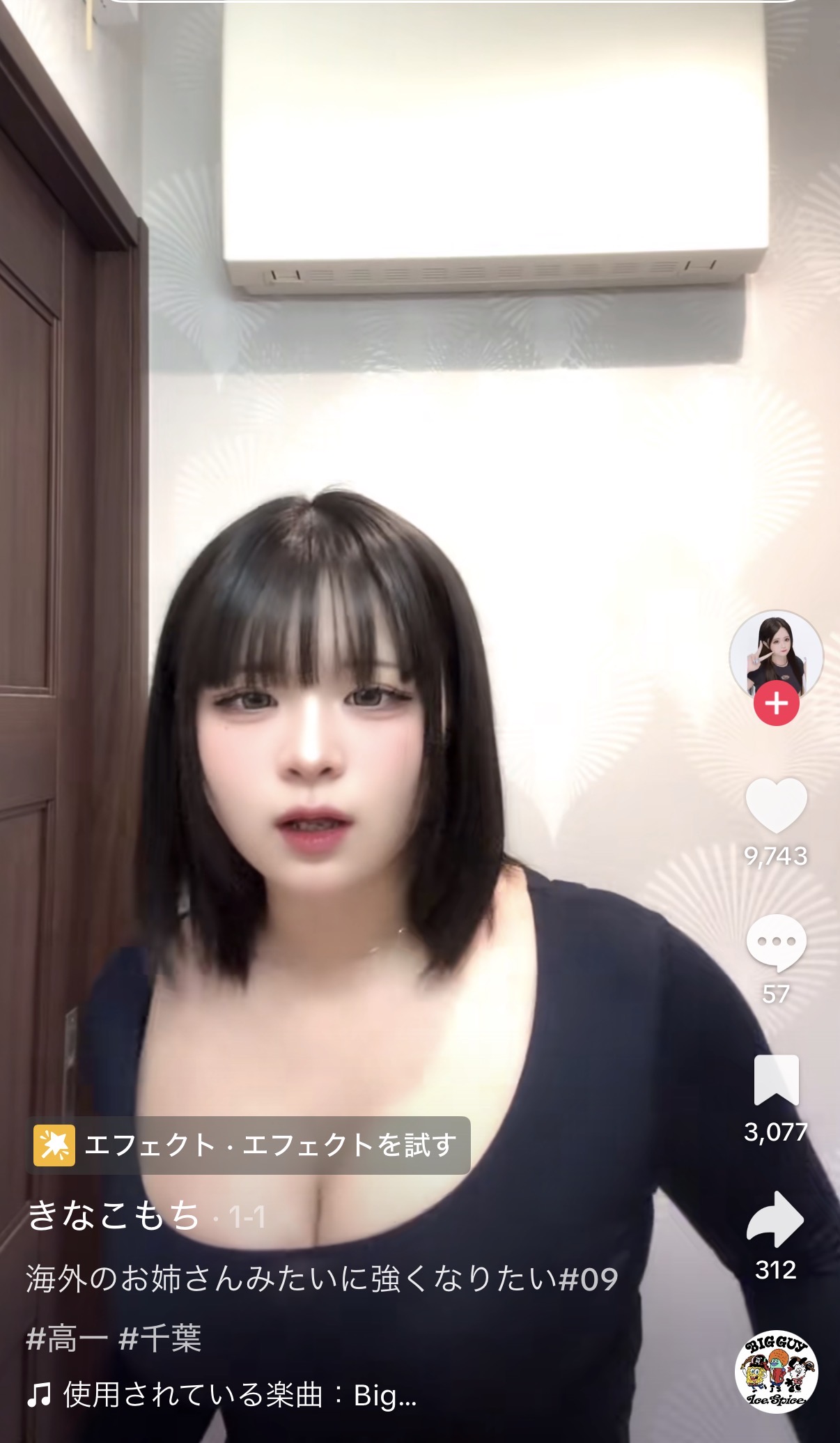Bookmark this video
The image size is (840, 1443).
(776, 1079)
